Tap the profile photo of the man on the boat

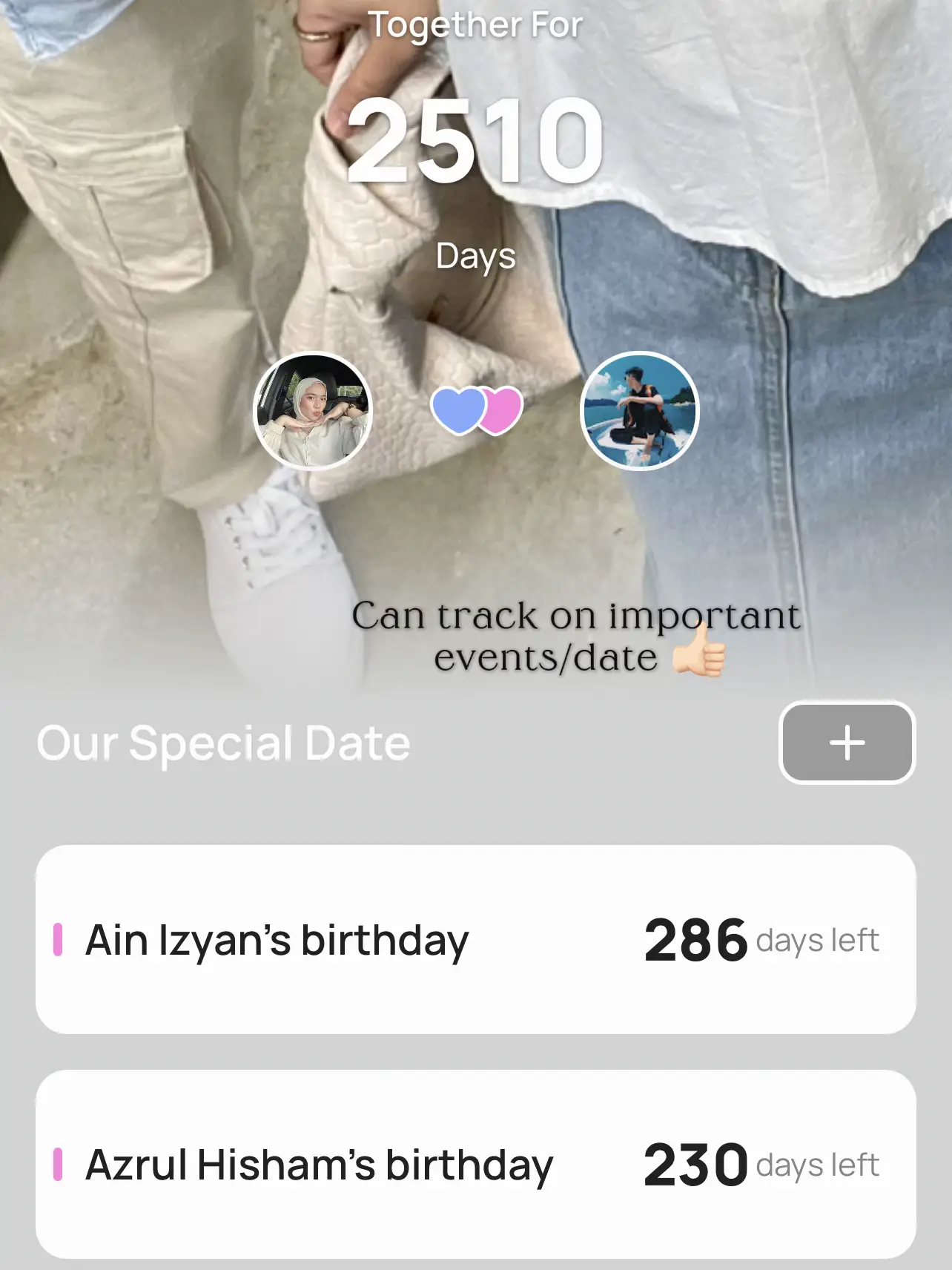tap(639, 411)
